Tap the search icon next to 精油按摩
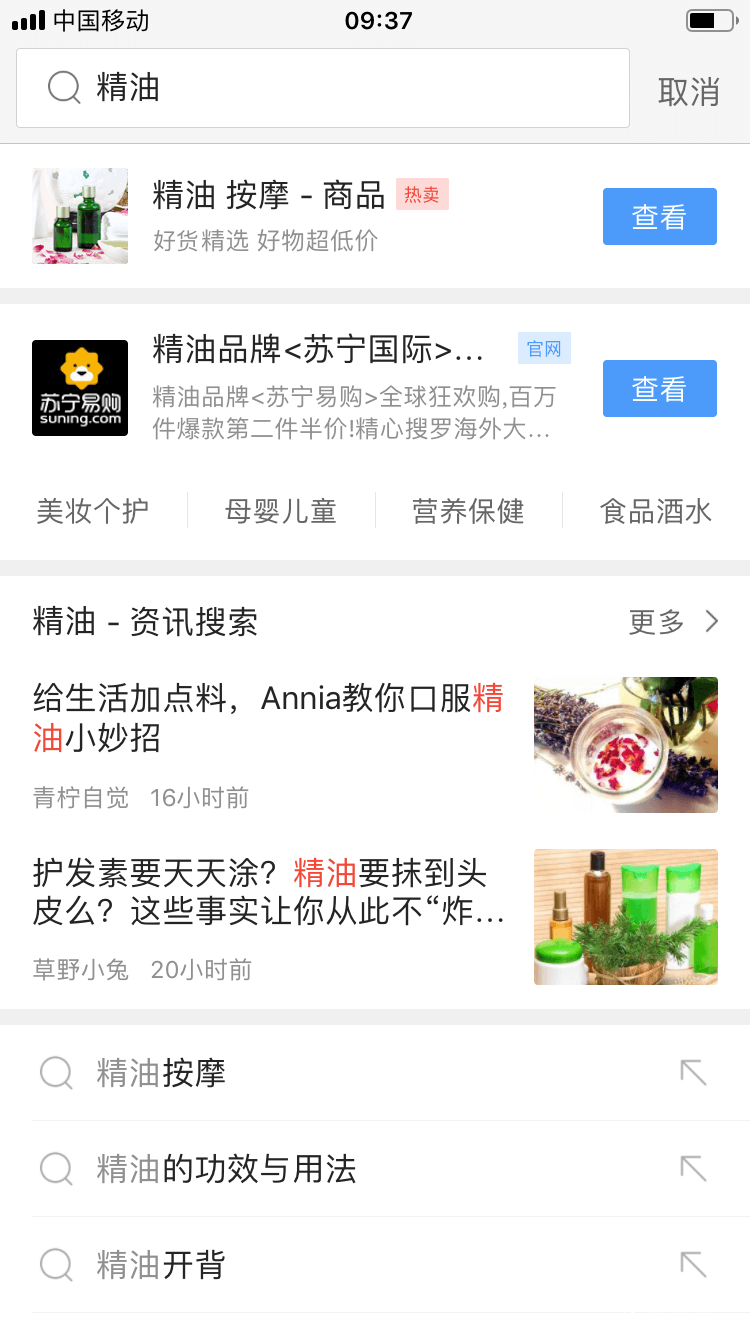Viewport: 750px width, 1334px height. pyautogui.click(x=55, y=1073)
